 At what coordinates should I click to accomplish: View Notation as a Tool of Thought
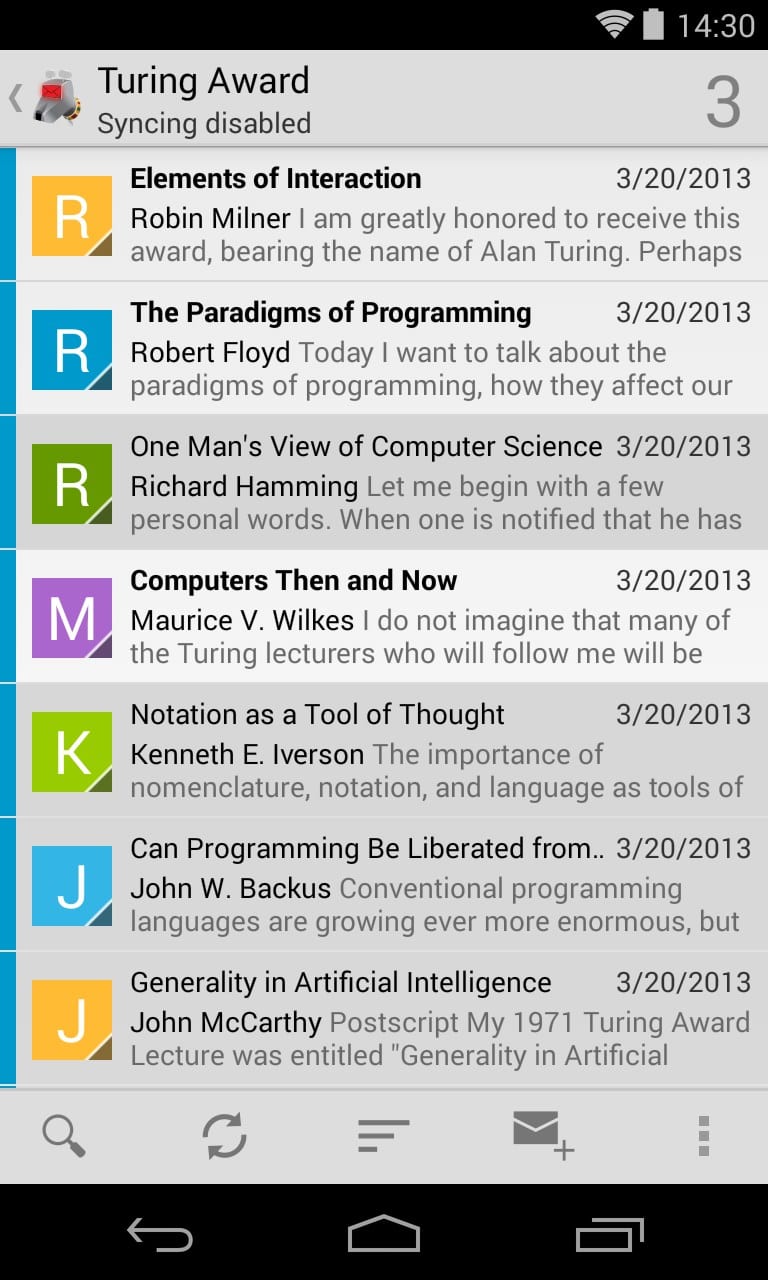pyautogui.click(x=392, y=751)
